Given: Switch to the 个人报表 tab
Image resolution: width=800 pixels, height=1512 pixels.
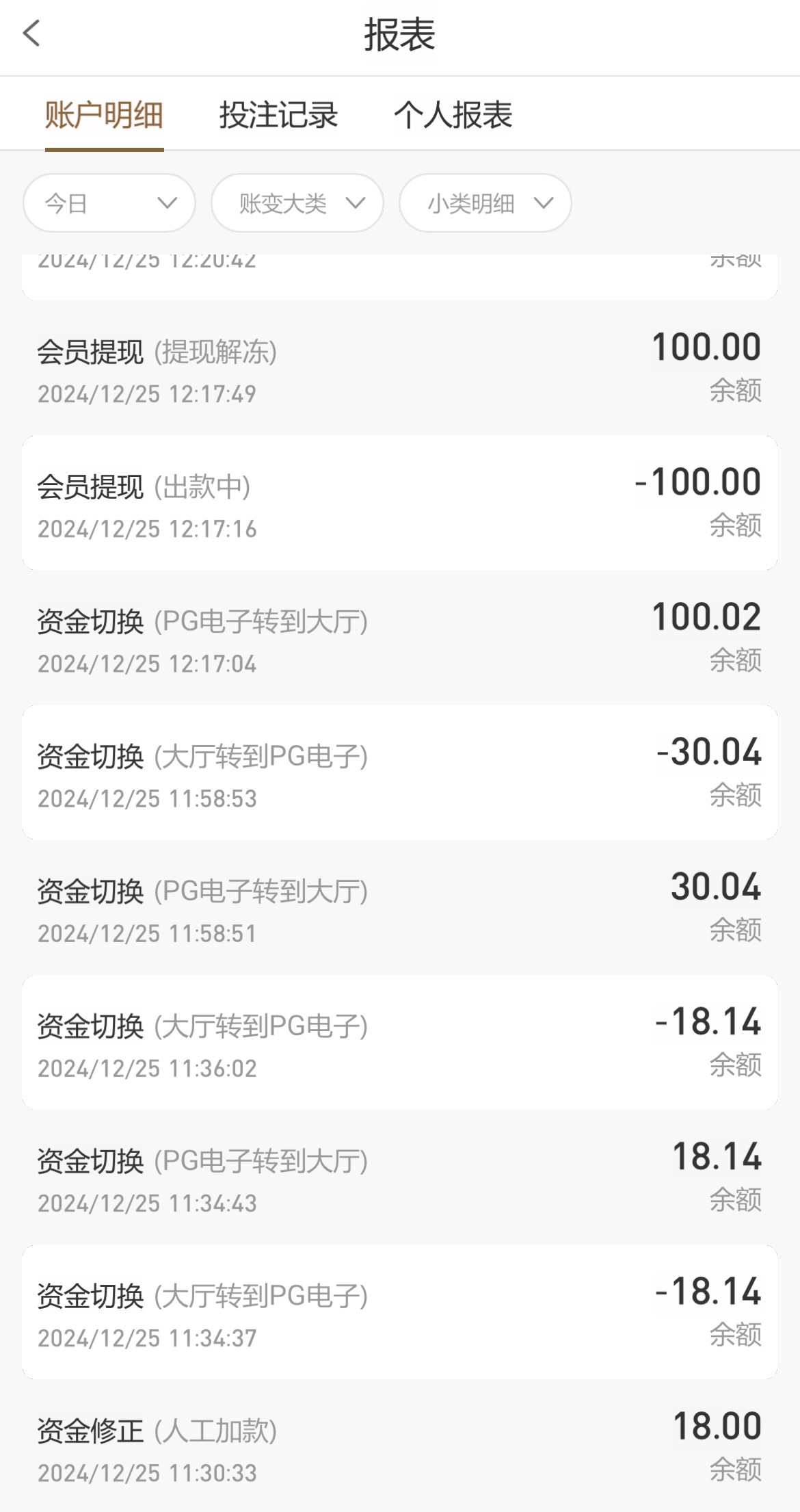Looking at the screenshot, I should [453, 114].
